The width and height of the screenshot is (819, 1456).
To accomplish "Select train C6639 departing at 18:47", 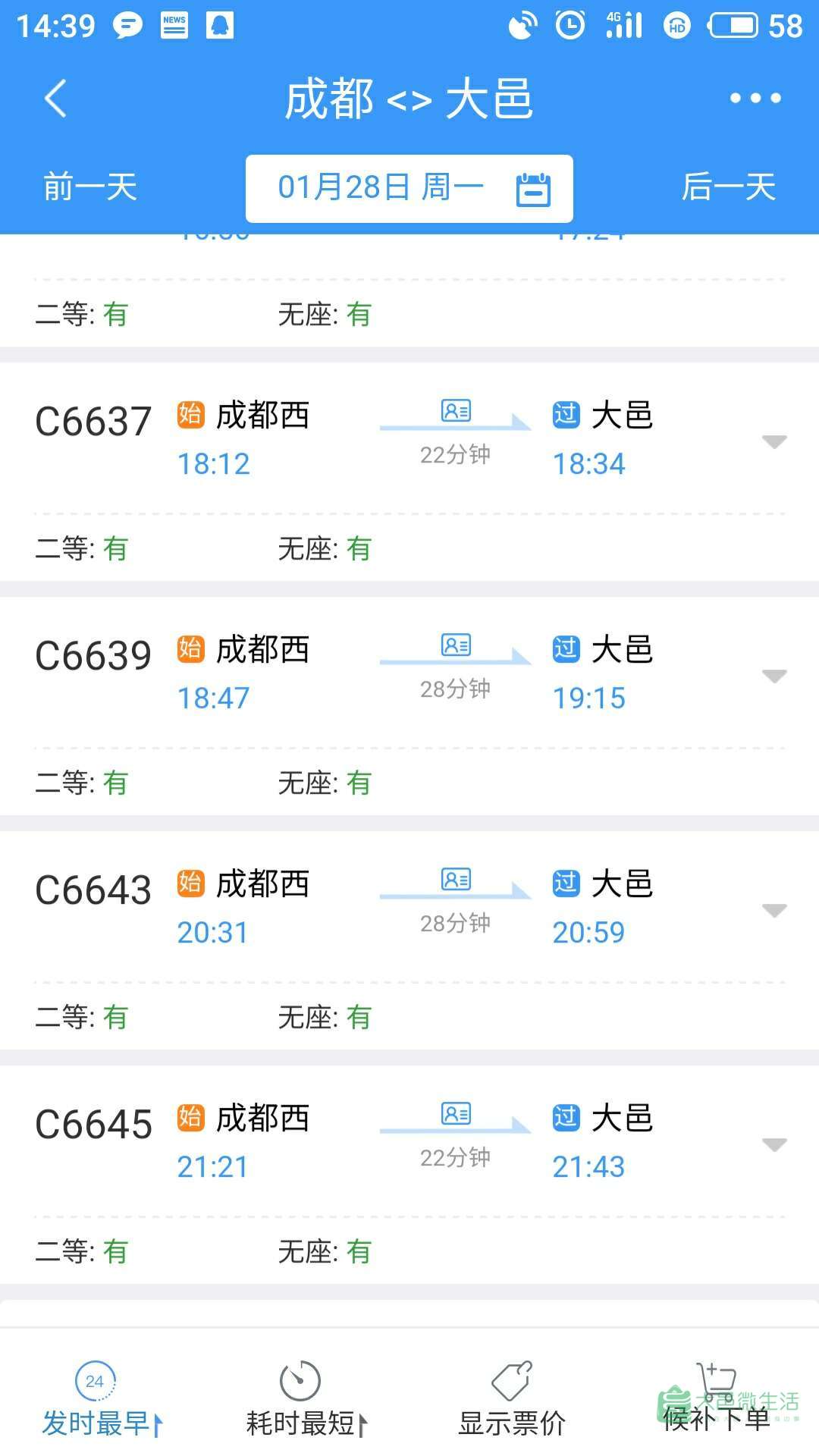I will coord(409,706).
